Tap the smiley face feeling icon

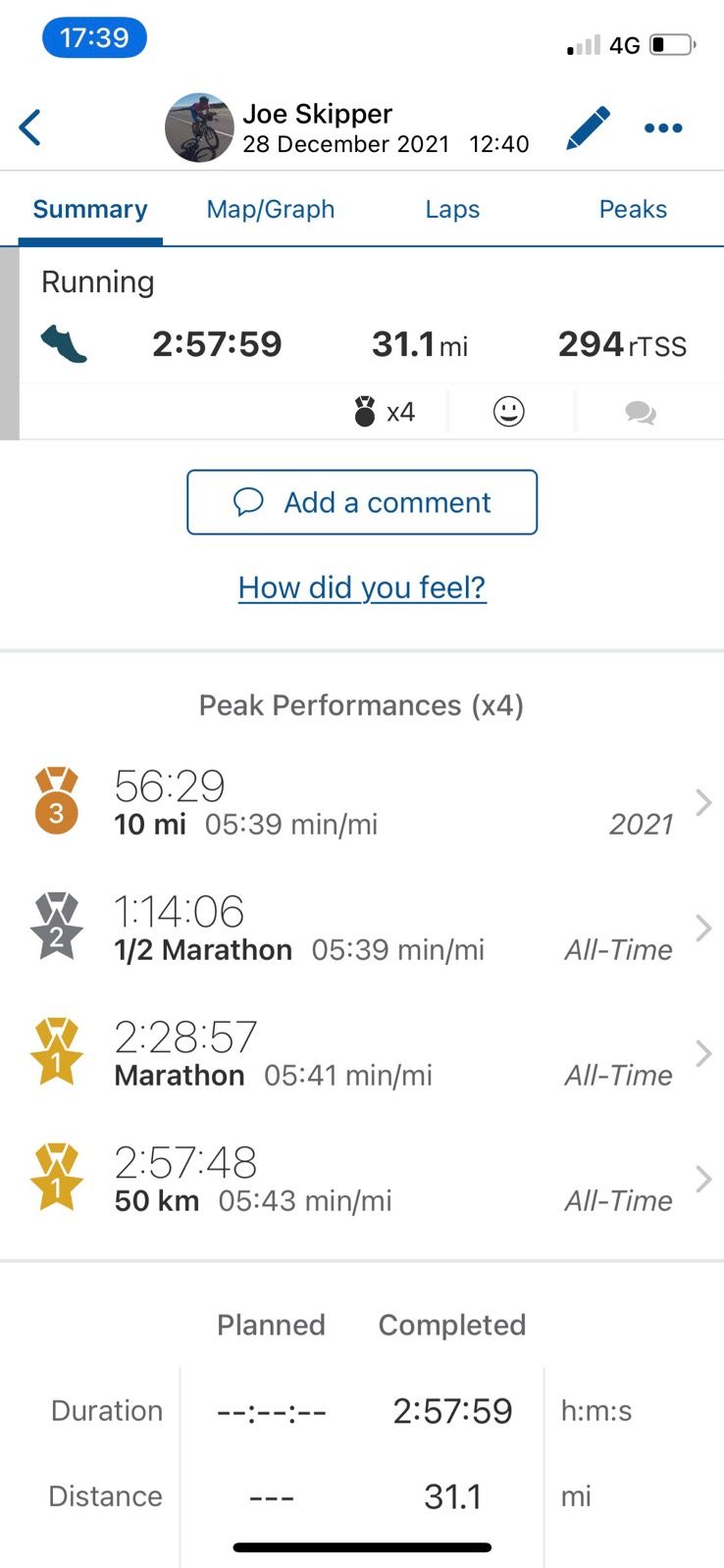point(508,412)
